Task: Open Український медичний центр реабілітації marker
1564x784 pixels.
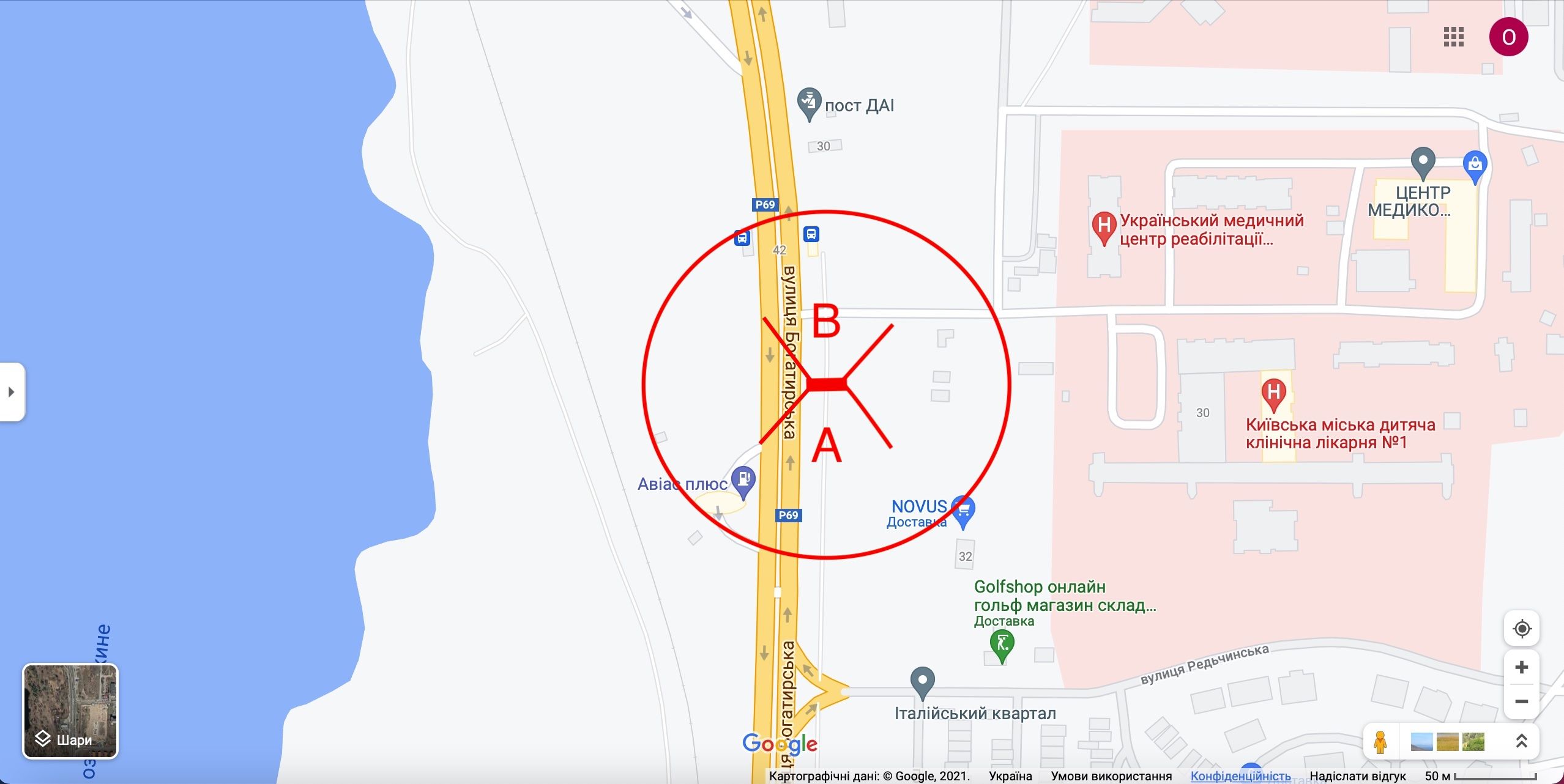Action: tap(1104, 226)
